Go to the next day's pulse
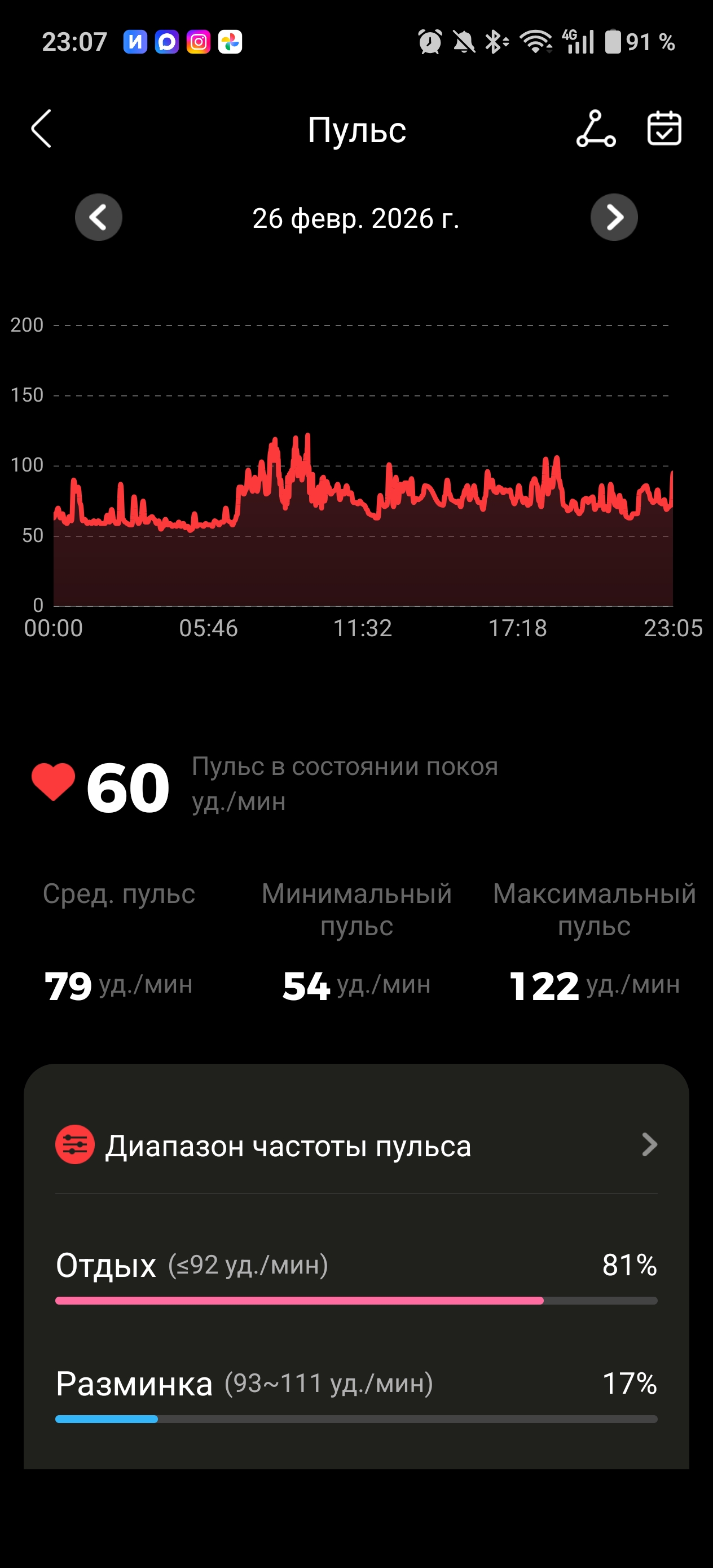 coord(614,217)
